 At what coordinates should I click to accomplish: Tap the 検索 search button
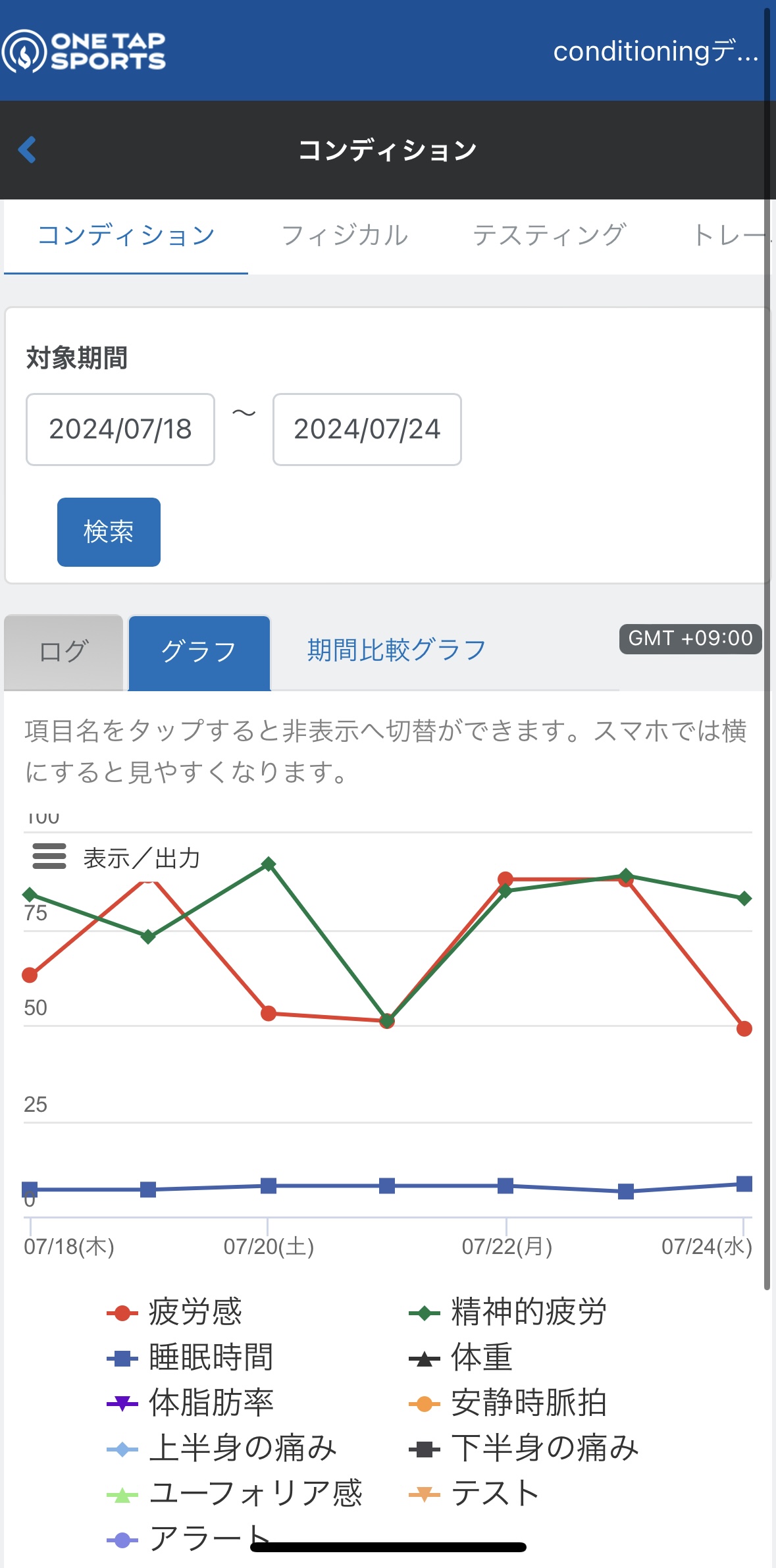pyautogui.click(x=109, y=532)
